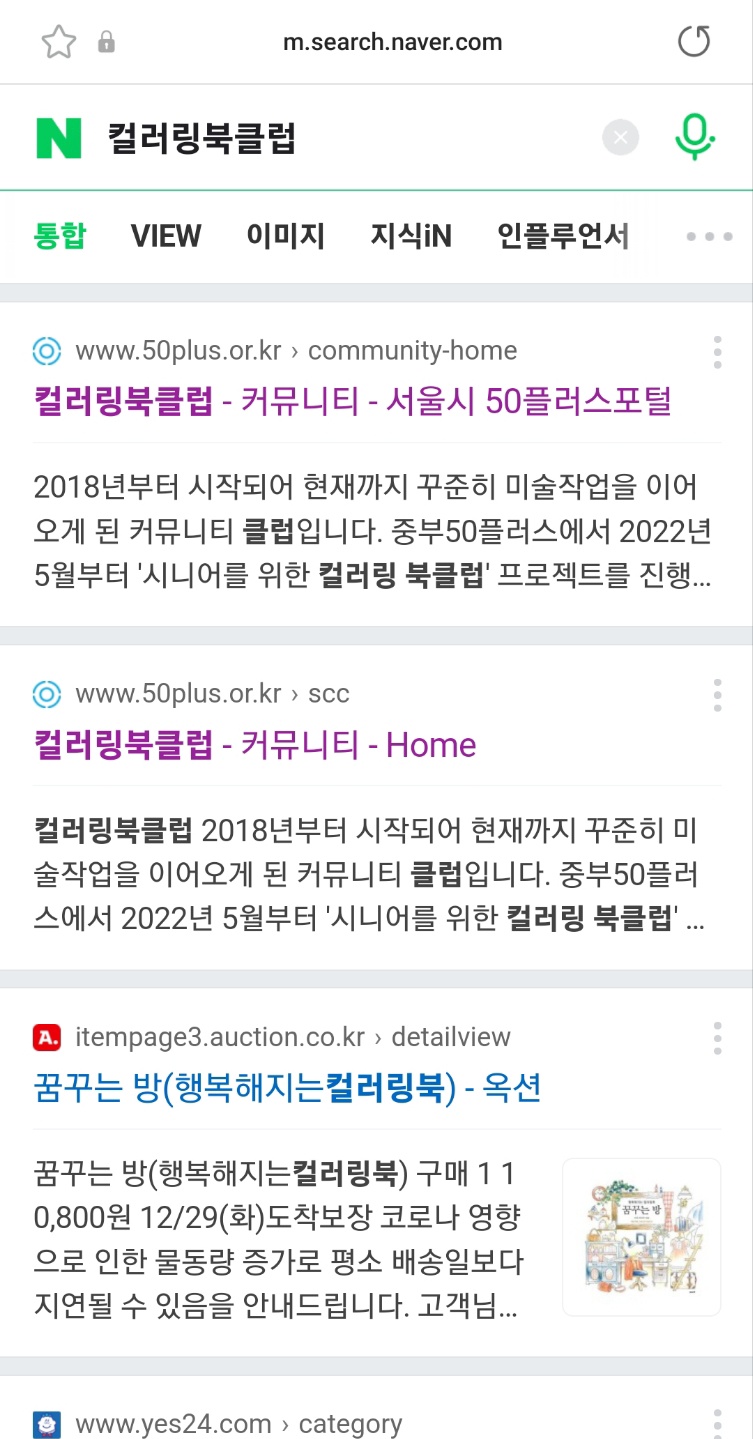Switch to the VIEW tab
This screenshot has width=753, height=1439.
click(165, 236)
